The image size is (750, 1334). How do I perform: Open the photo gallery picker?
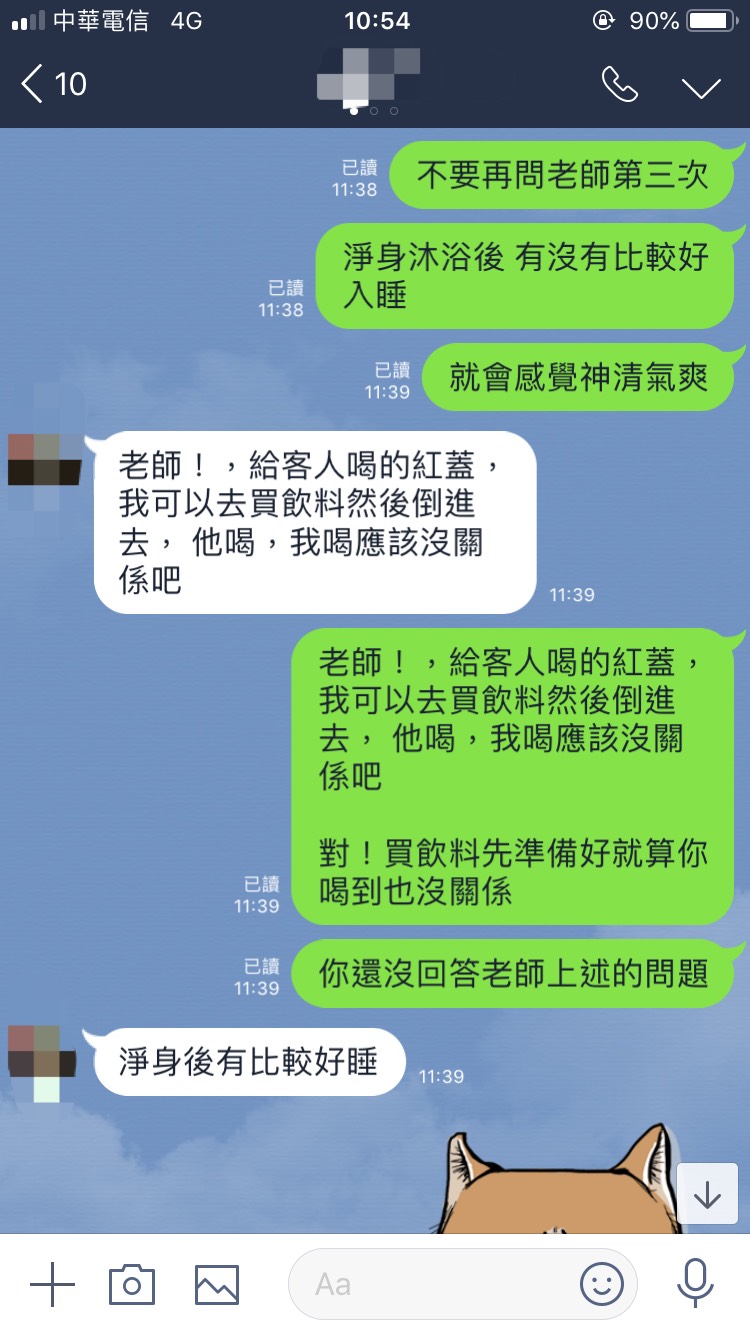pyautogui.click(x=216, y=1284)
